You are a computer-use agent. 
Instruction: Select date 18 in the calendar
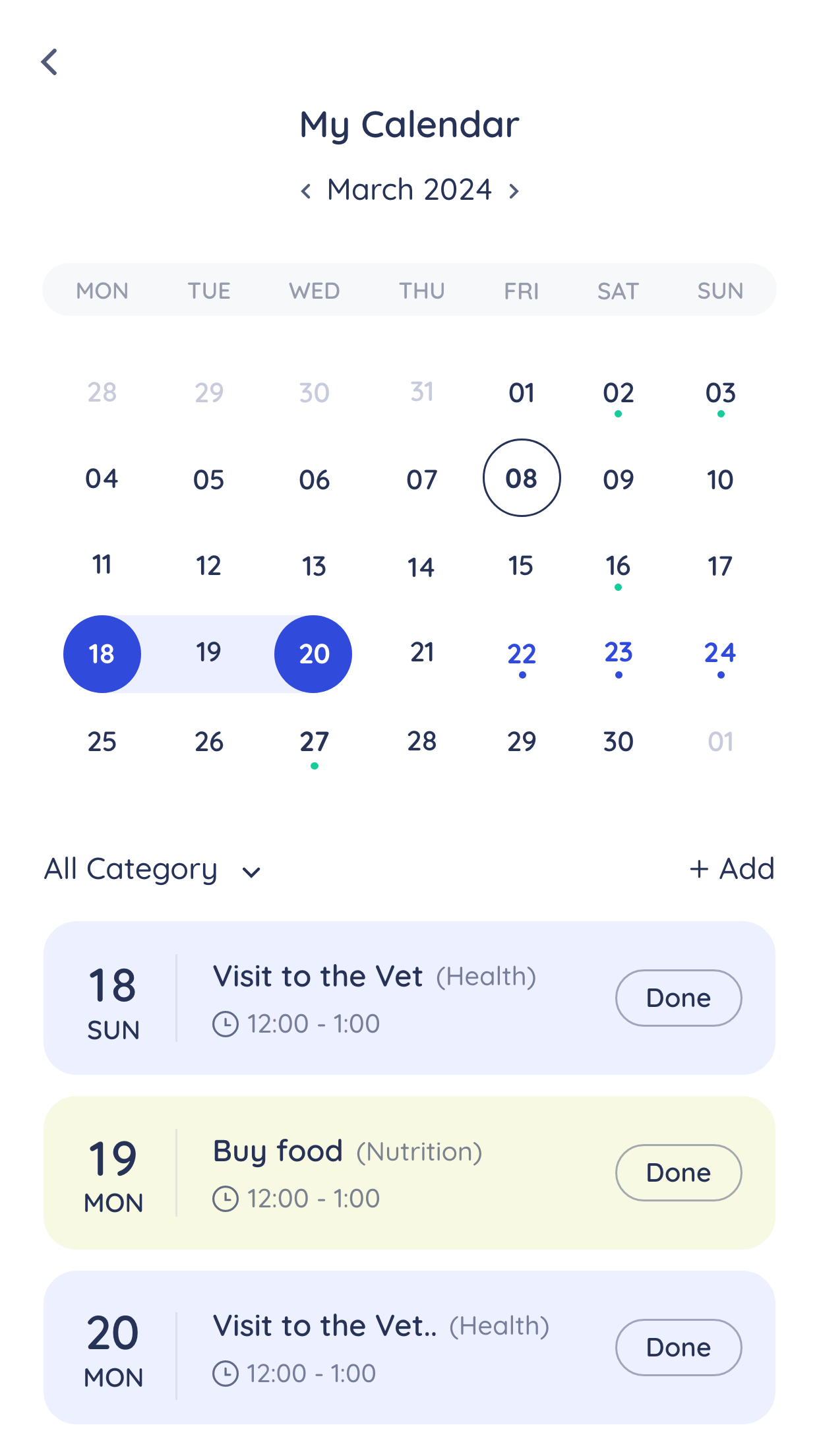(102, 653)
